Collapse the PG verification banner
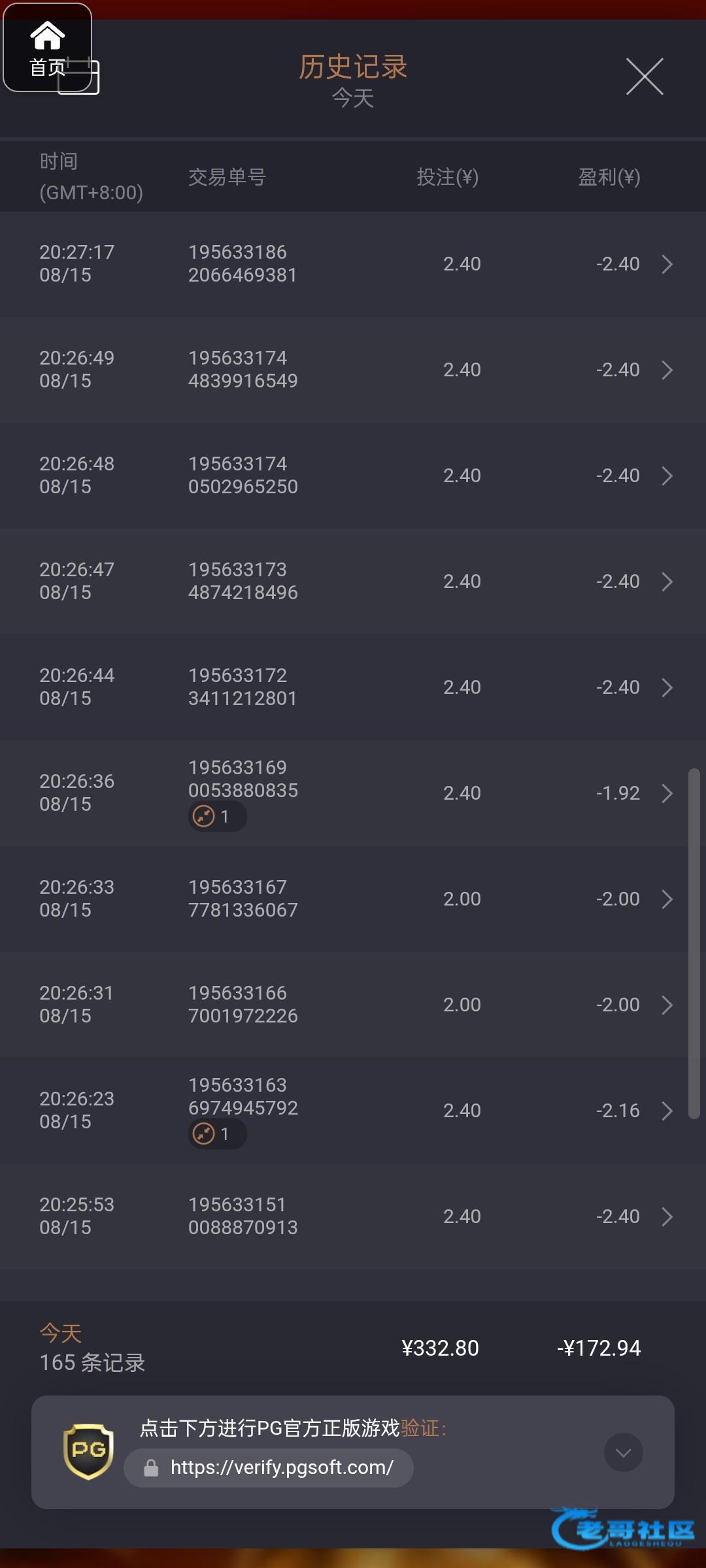The width and height of the screenshot is (706, 1568). click(624, 1452)
